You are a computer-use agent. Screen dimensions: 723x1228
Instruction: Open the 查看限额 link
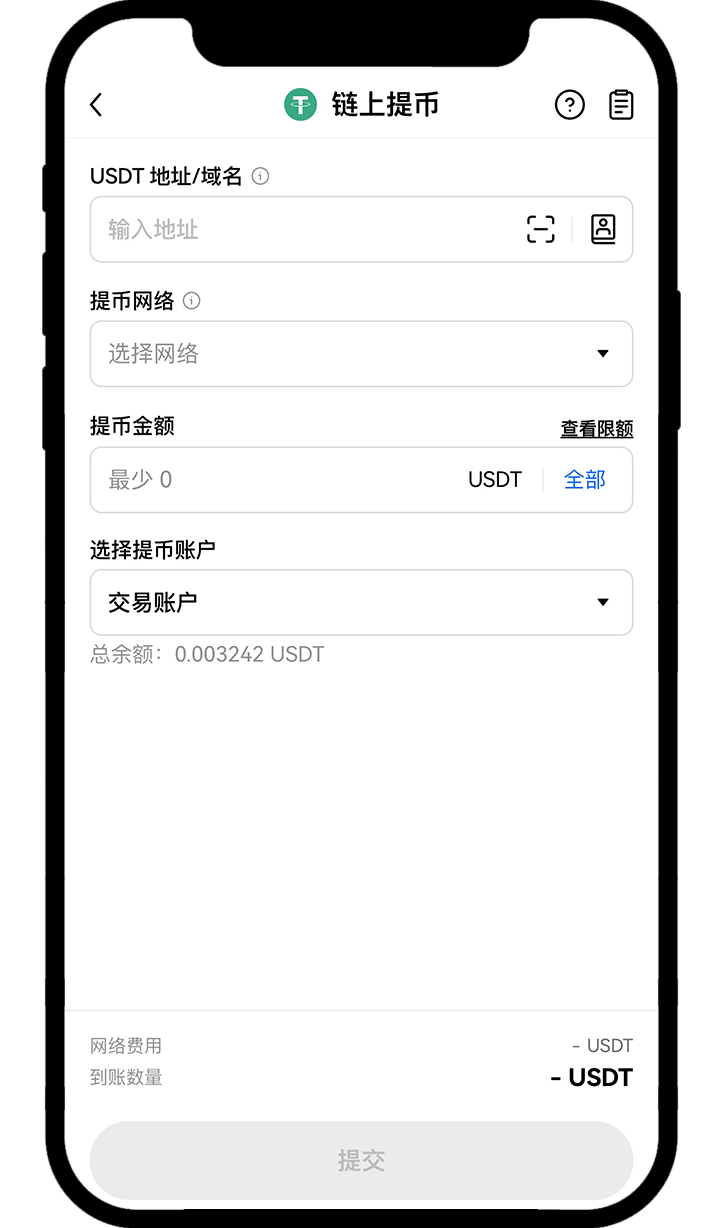(x=597, y=429)
